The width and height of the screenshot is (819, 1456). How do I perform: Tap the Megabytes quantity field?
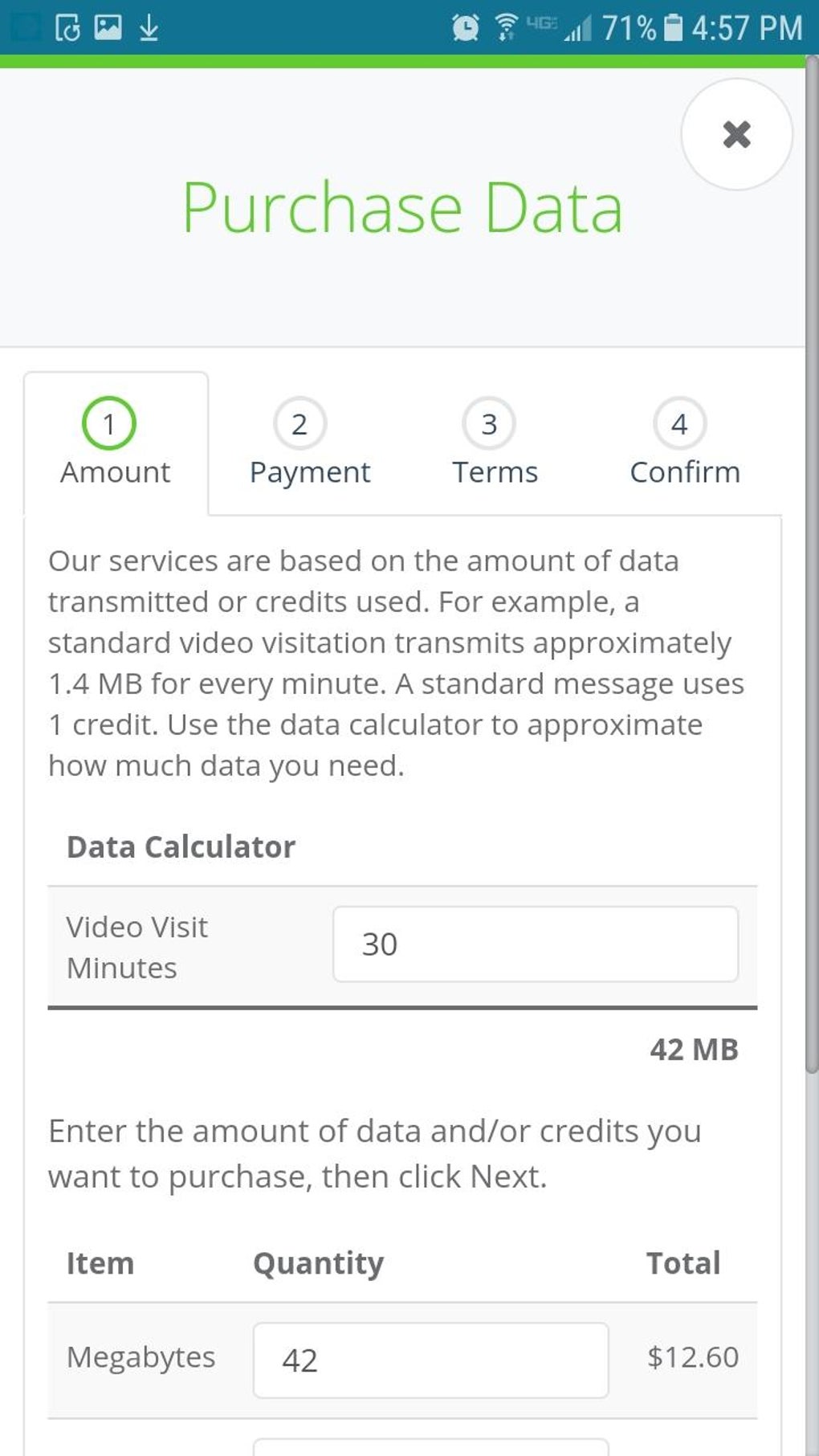coord(430,1360)
